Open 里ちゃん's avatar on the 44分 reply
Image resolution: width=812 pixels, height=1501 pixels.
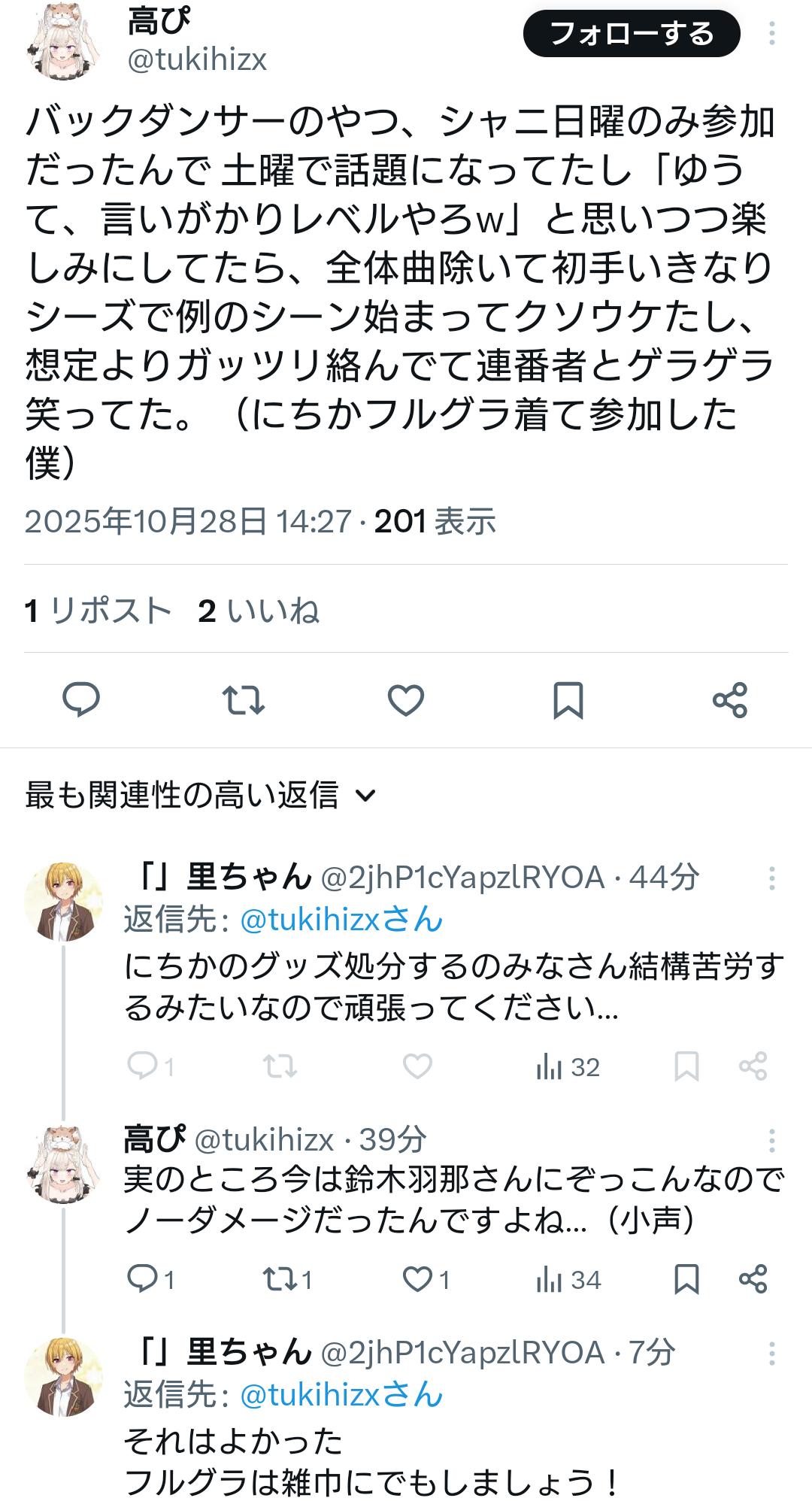click(63, 901)
